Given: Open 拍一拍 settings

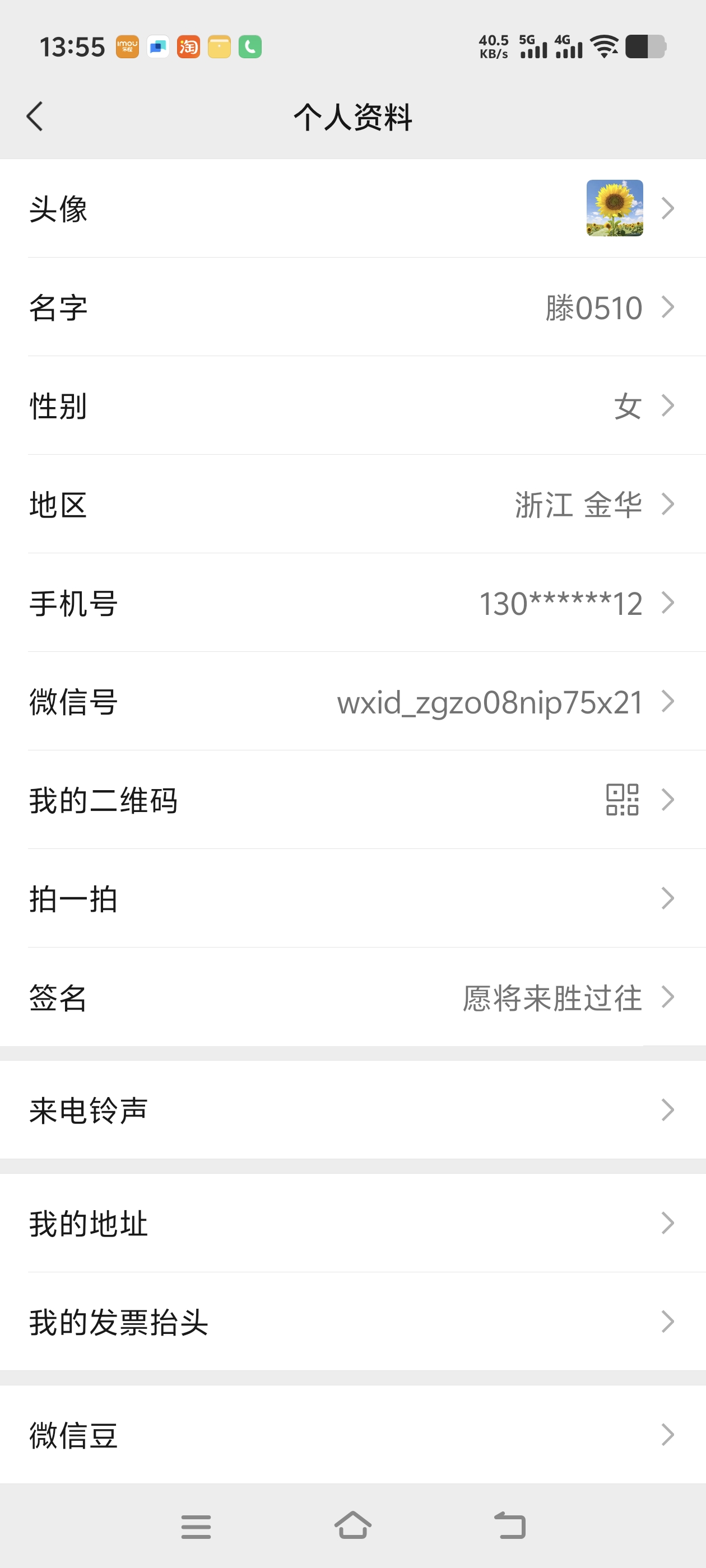Looking at the screenshot, I should point(354,898).
